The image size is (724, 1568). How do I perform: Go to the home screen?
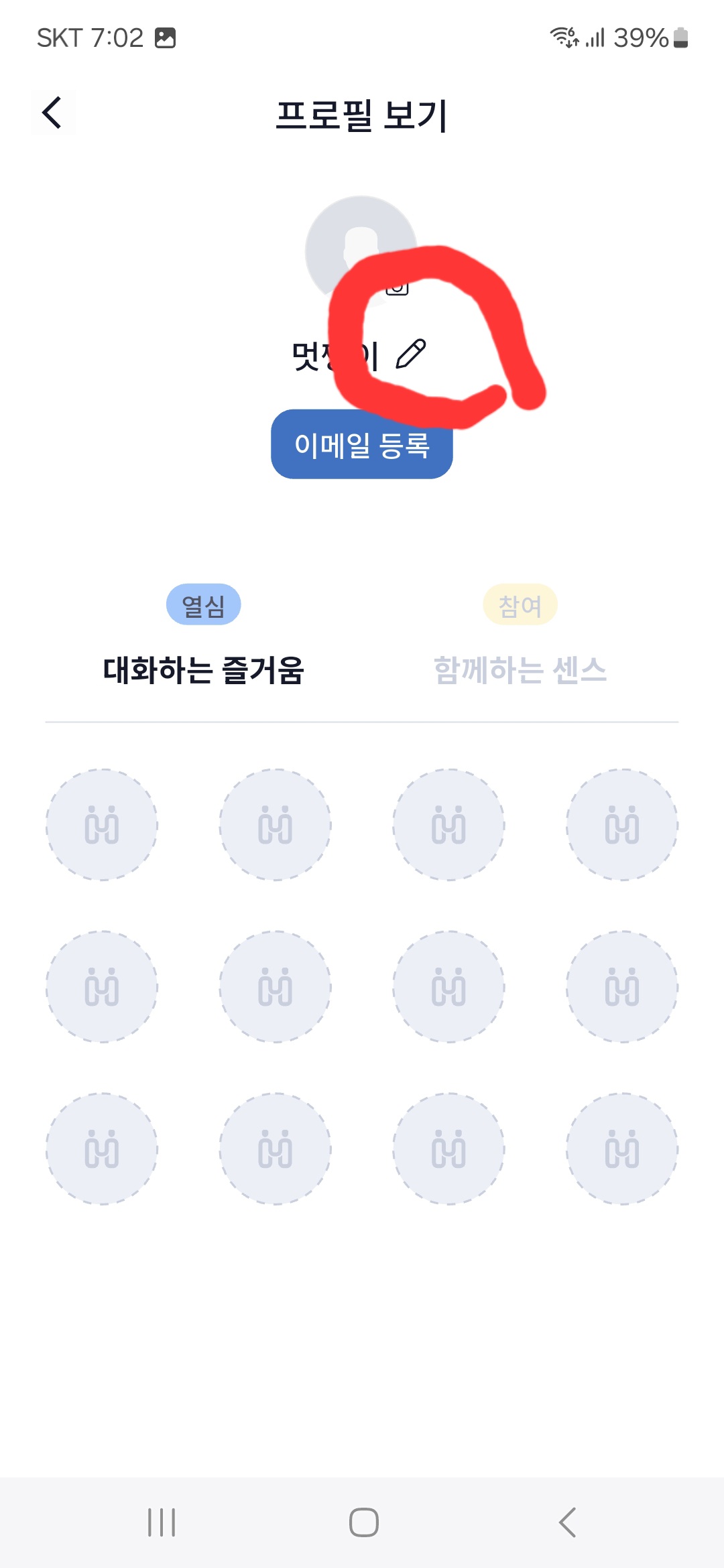click(363, 1522)
